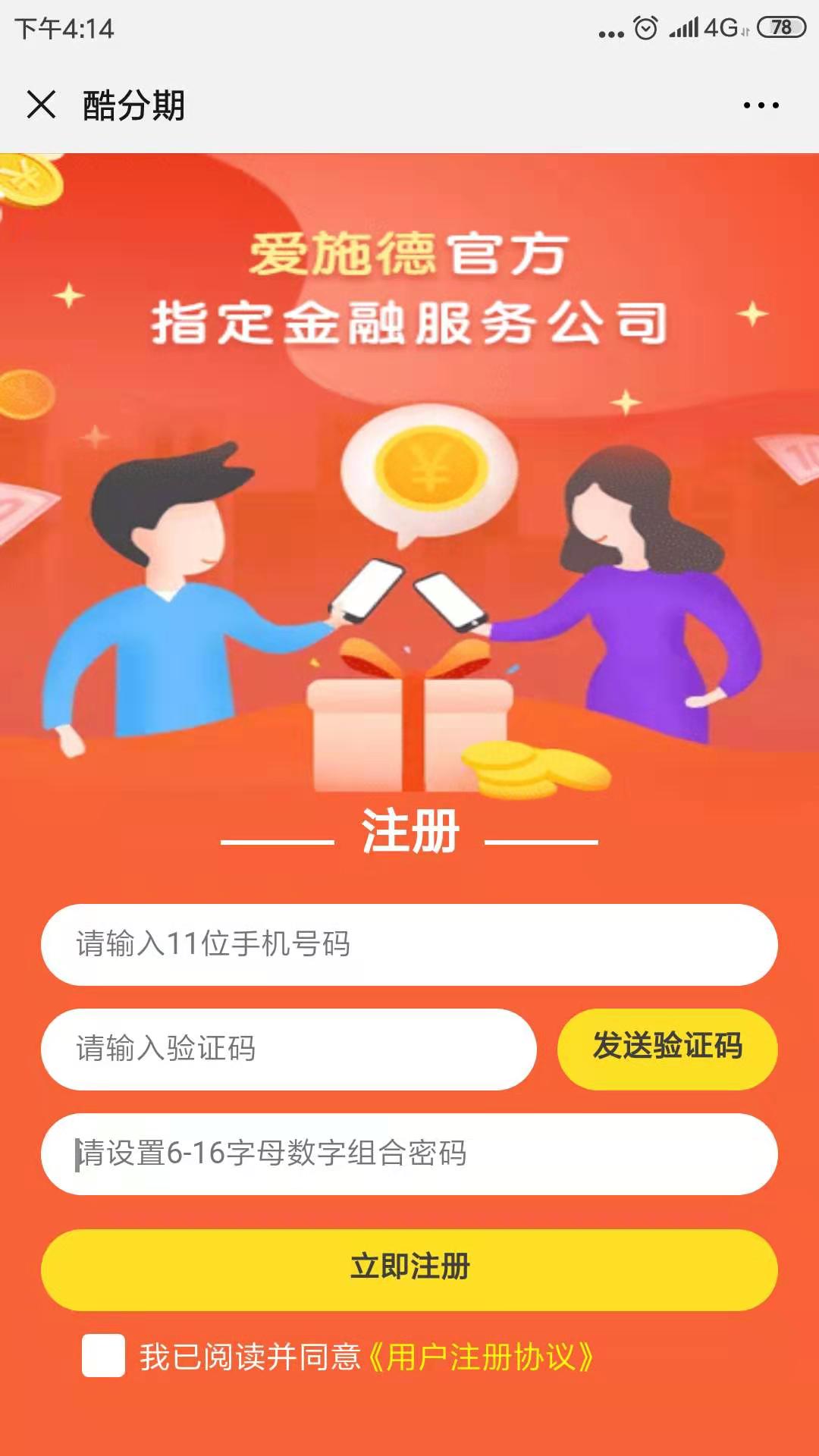The image size is (819, 1456).
Task: Check the agreement checkbox
Action: pyautogui.click(x=104, y=1356)
